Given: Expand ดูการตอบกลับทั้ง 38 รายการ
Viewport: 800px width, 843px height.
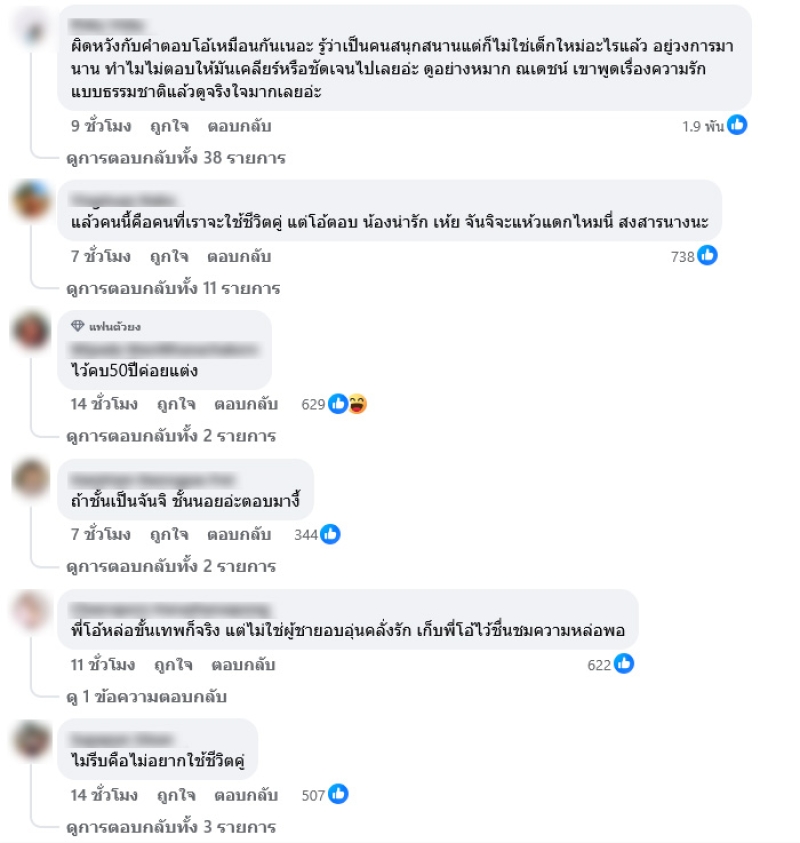Looking at the screenshot, I should pos(175,157).
